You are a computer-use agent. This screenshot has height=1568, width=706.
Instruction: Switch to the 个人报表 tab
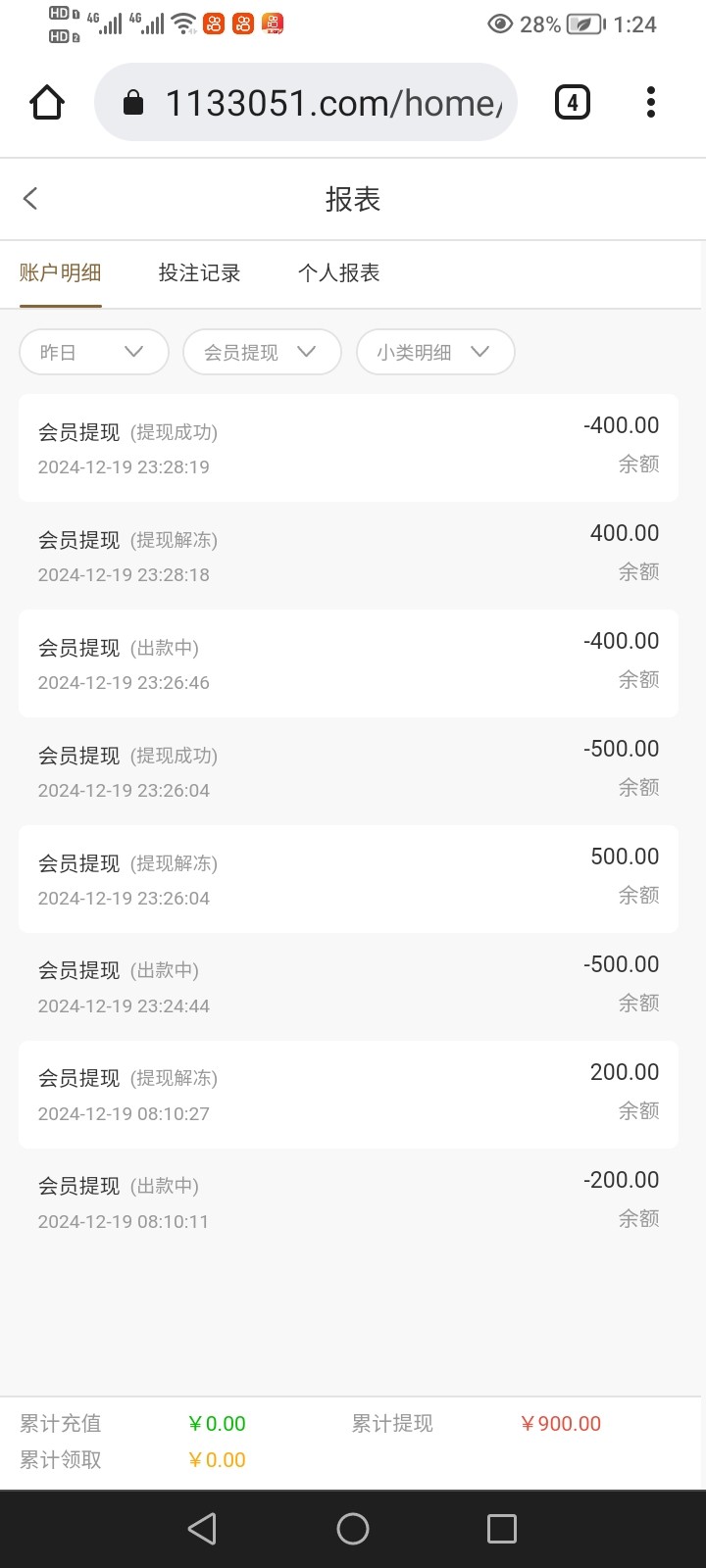[339, 273]
